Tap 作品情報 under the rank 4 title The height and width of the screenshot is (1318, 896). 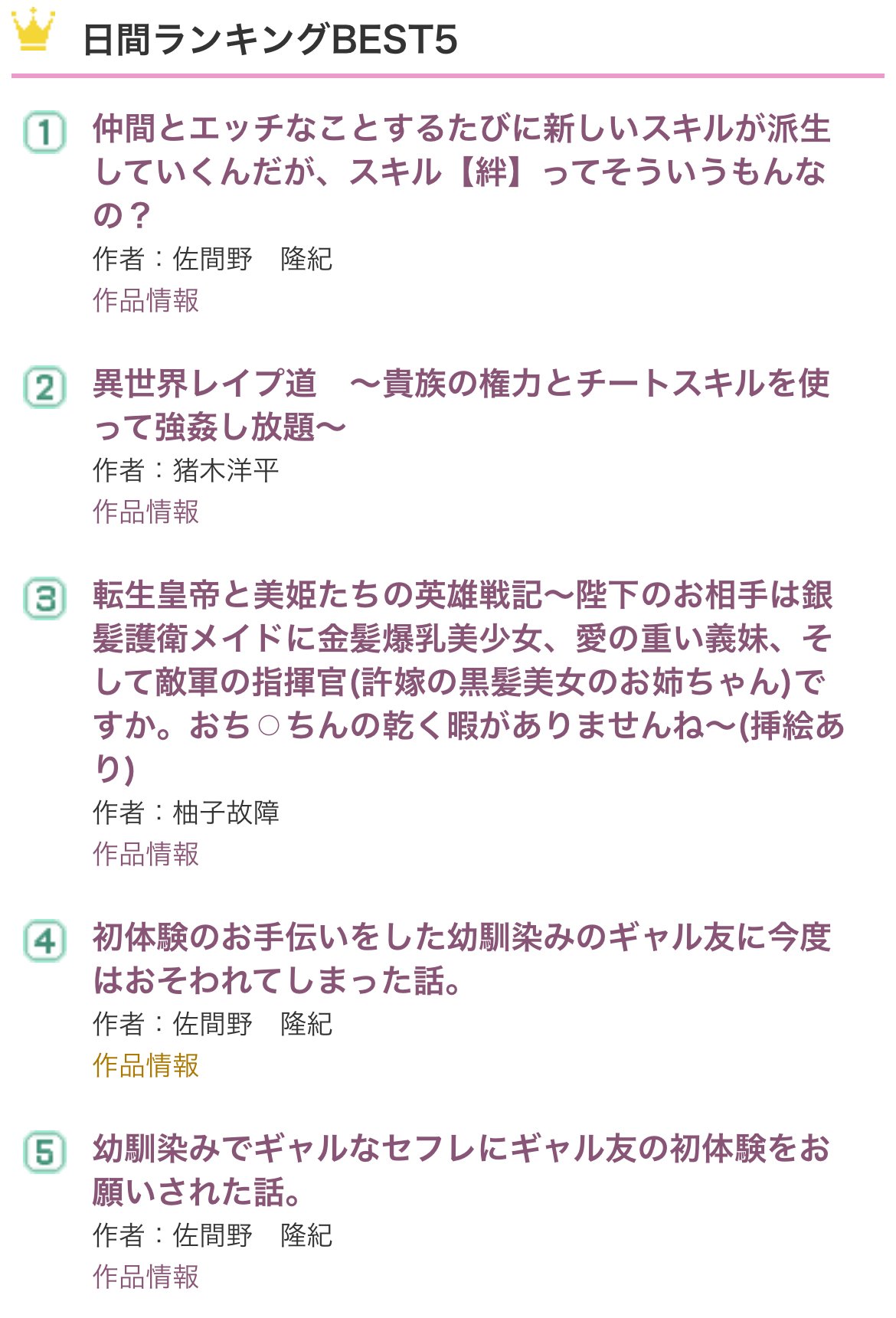[x=146, y=1065]
